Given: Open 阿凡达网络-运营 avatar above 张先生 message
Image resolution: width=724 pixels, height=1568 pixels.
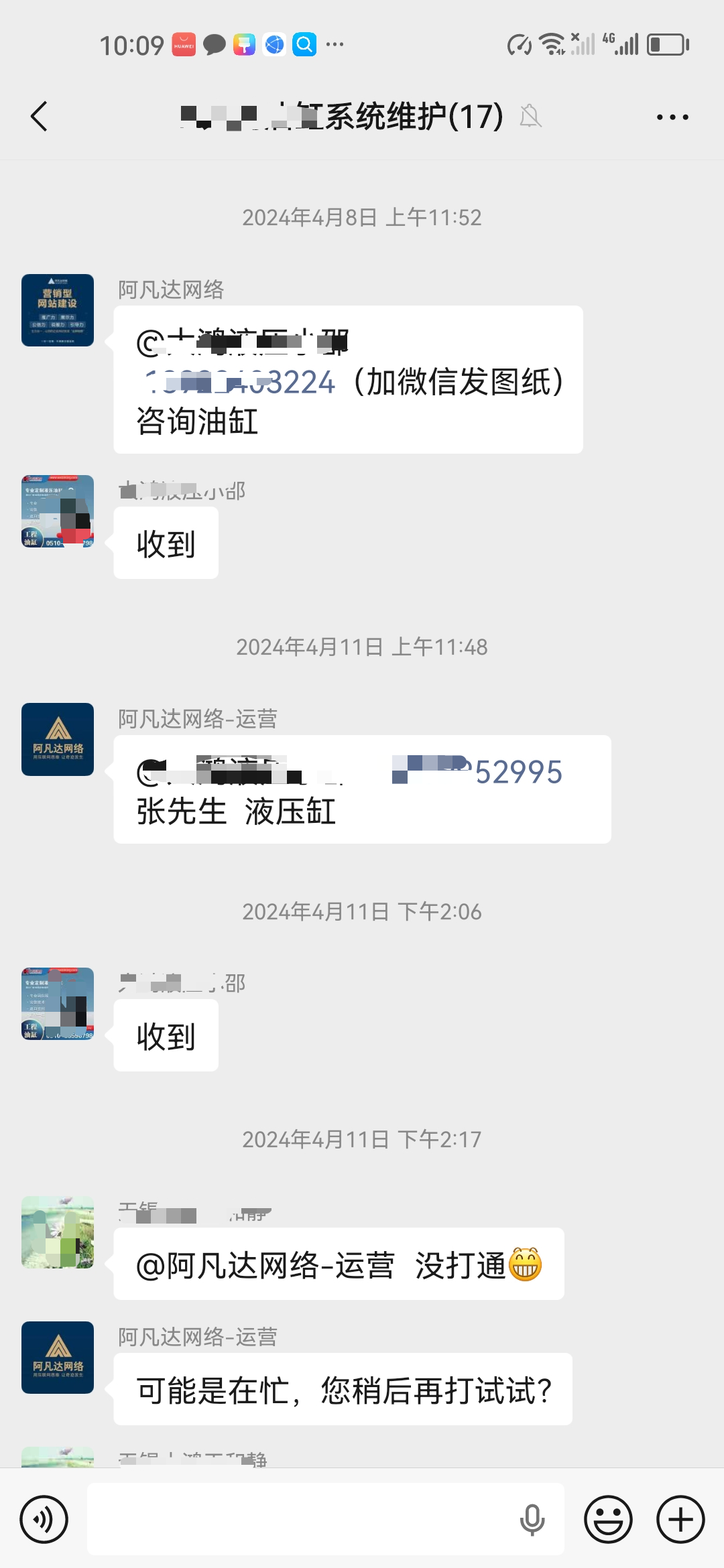Looking at the screenshot, I should point(58,739).
